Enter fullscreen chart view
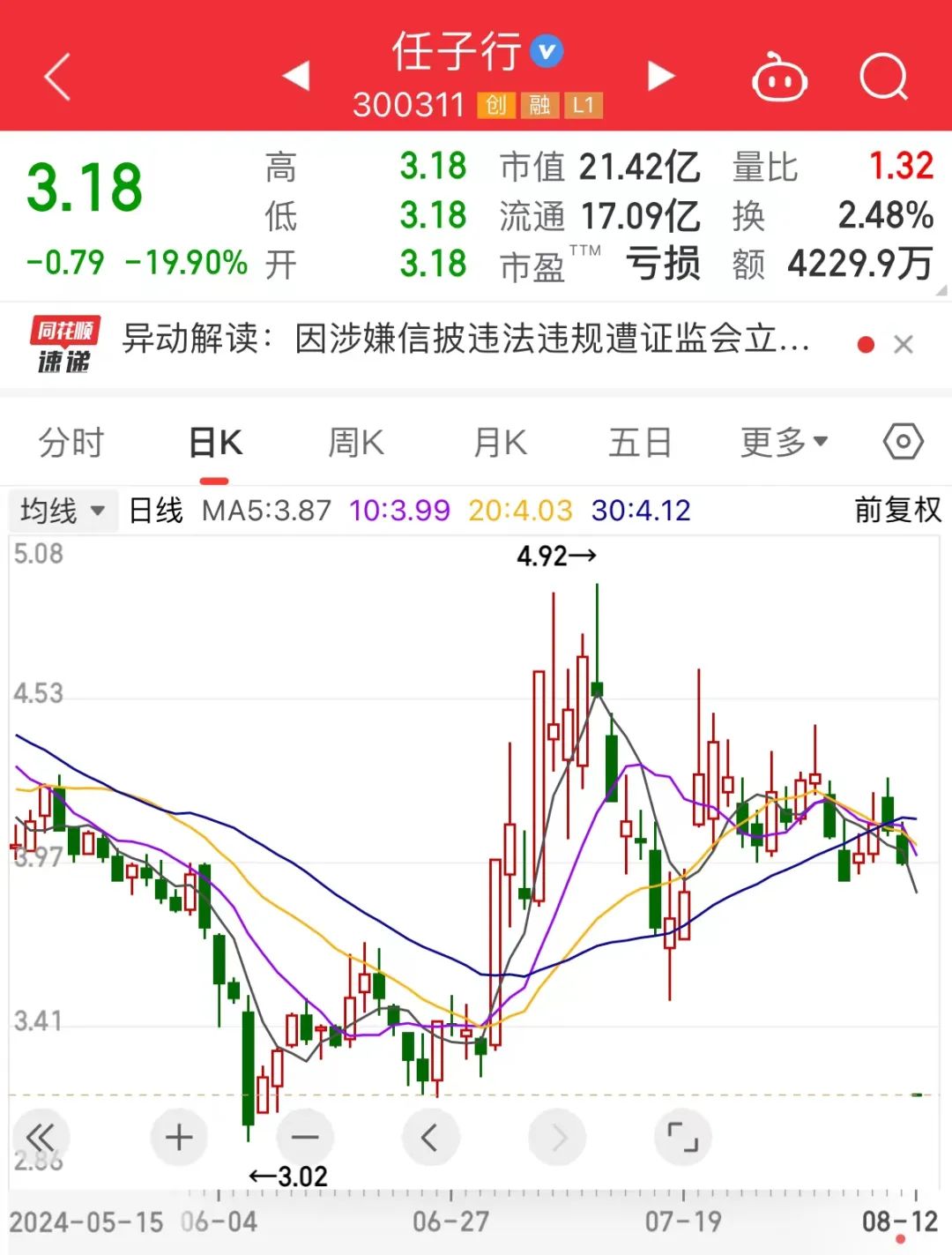The height and width of the screenshot is (1255, 952). click(x=683, y=1138)
